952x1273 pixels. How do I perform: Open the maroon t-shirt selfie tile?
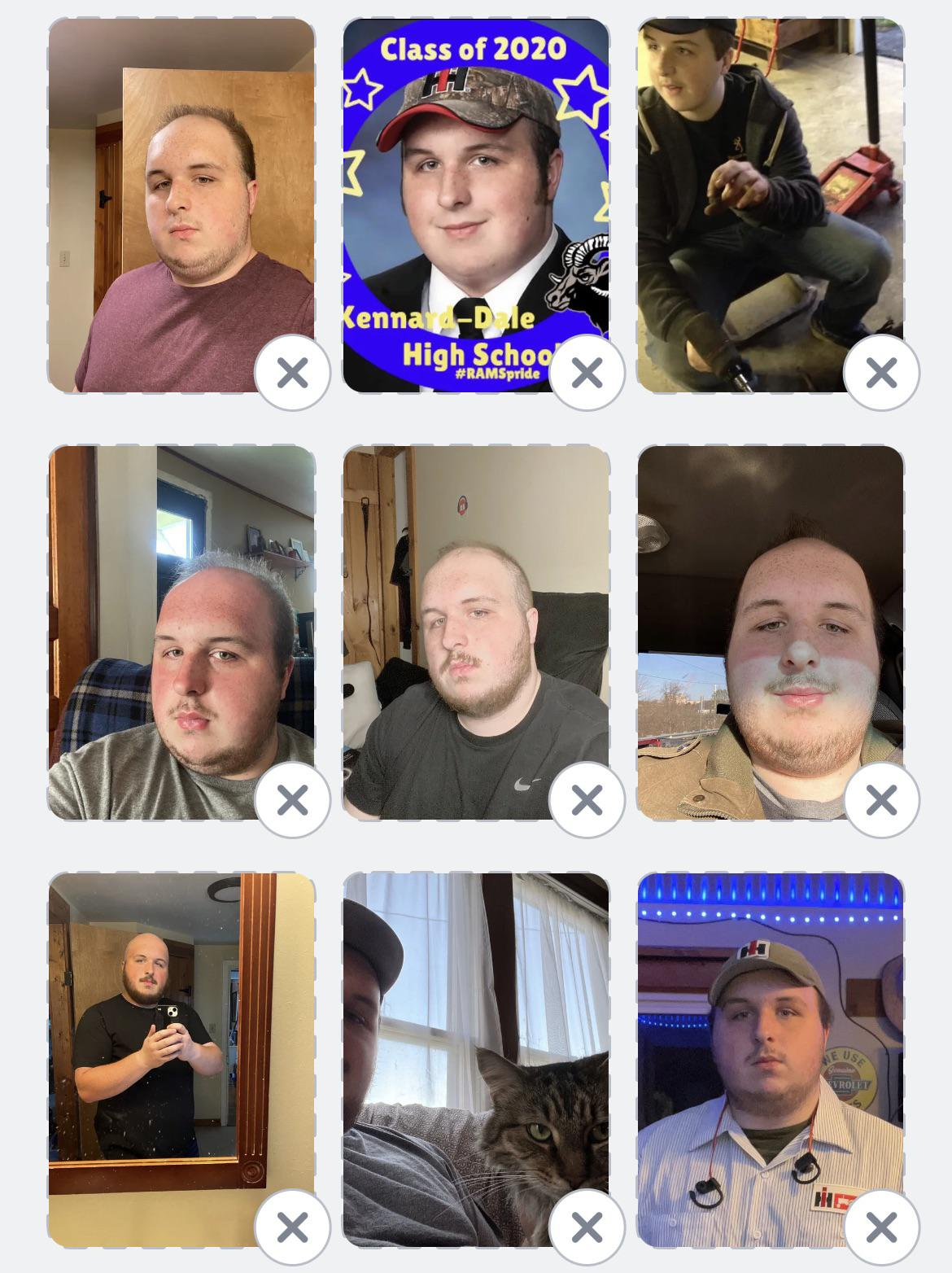tap(181, 205)
